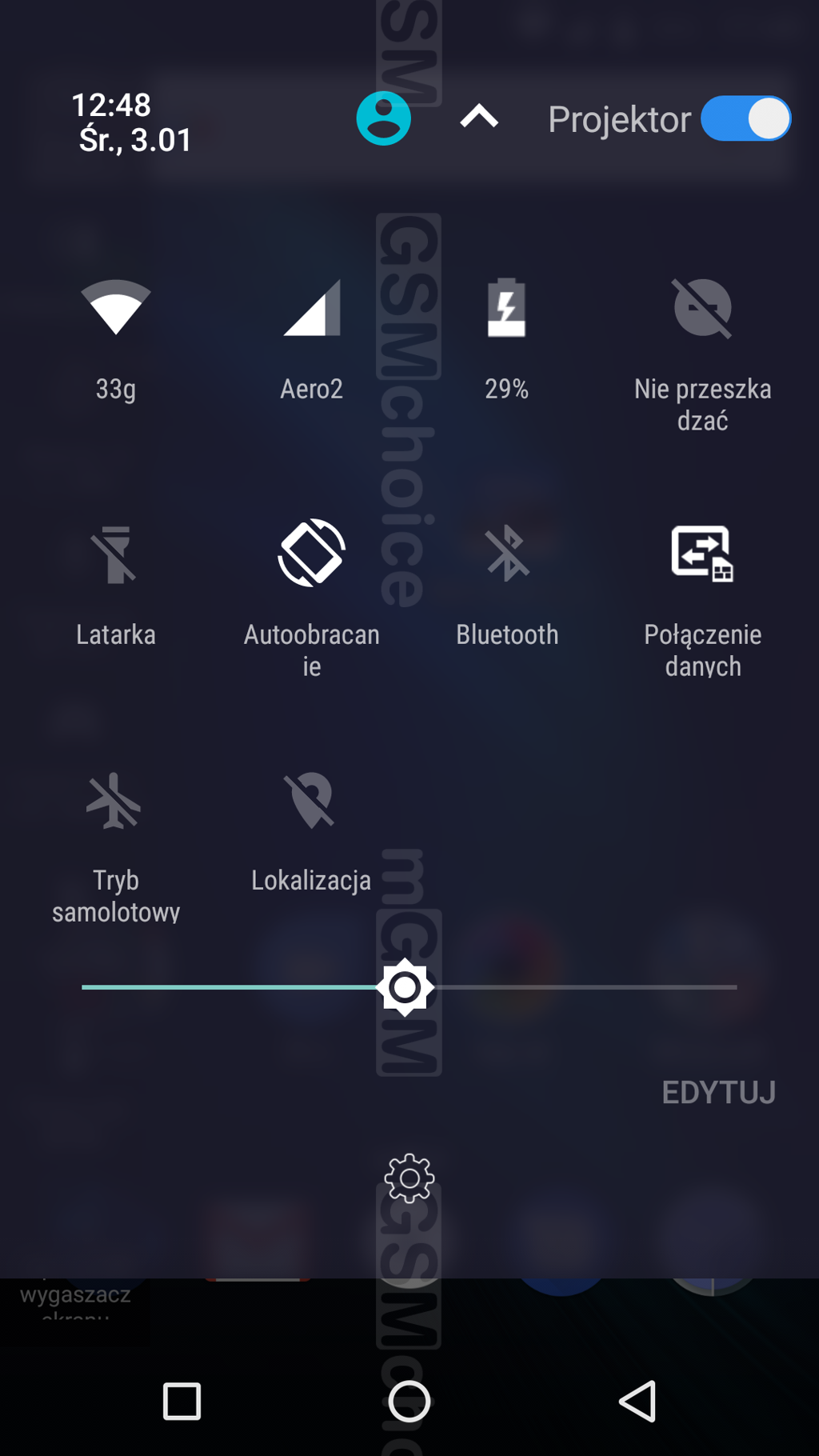Go back with the navigation bar
The width and height of the screenshot is (819, 1456).
coord(637,1402)
